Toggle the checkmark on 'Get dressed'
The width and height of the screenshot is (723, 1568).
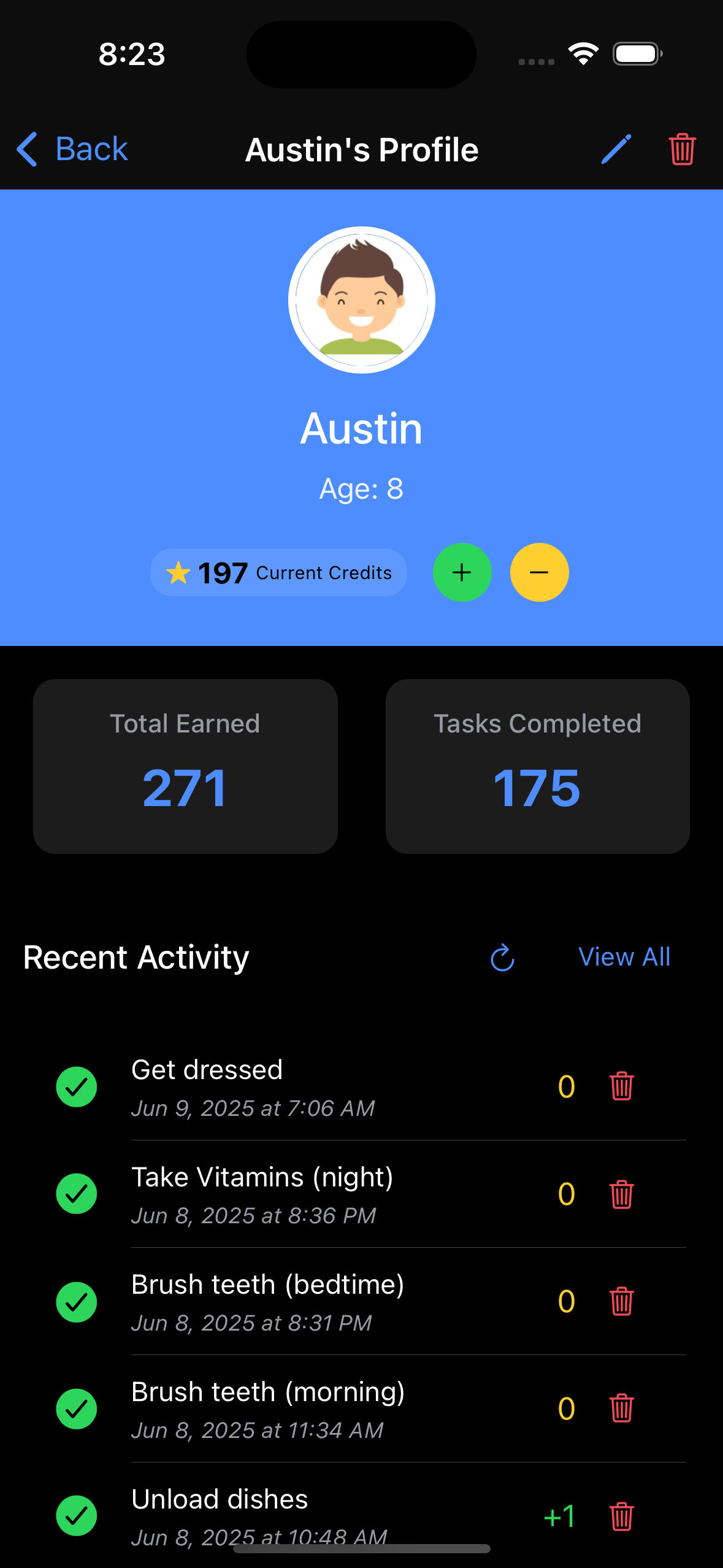75,1086
